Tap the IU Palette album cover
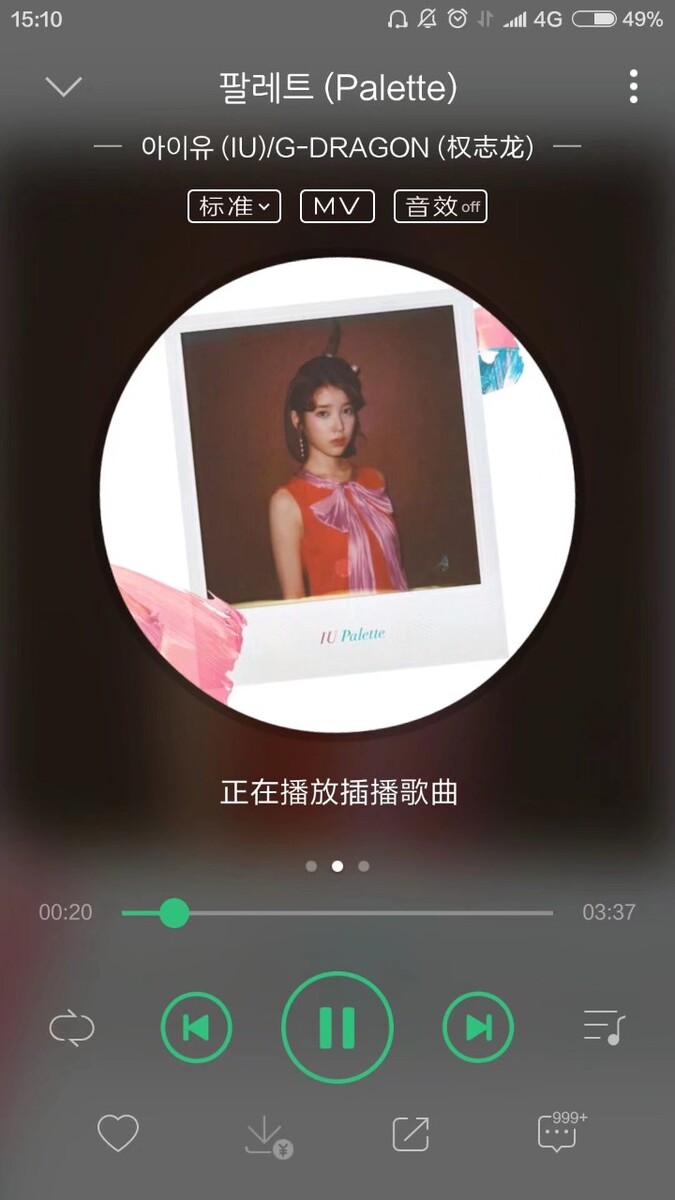 pos(337,495)
